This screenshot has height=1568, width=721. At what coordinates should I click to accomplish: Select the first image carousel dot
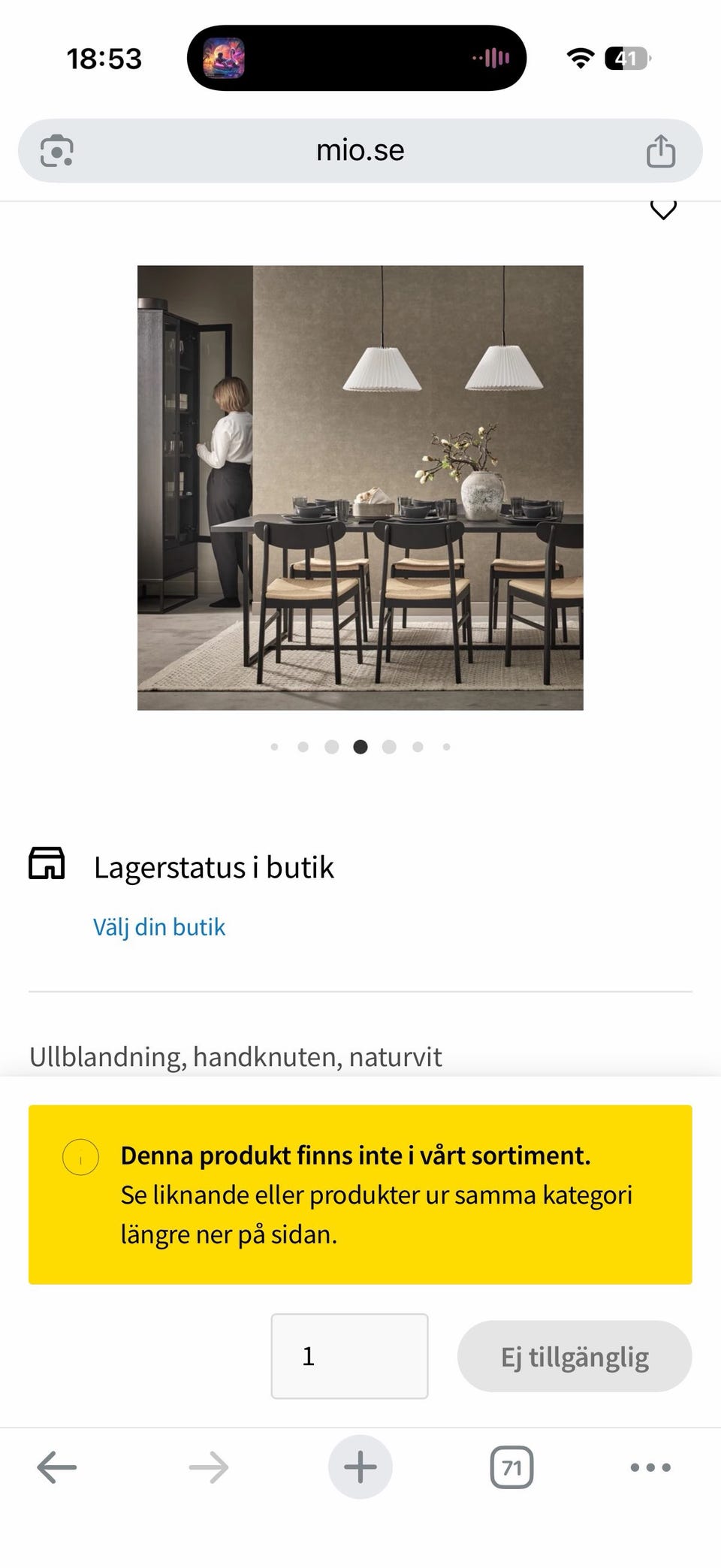point(275,746)
